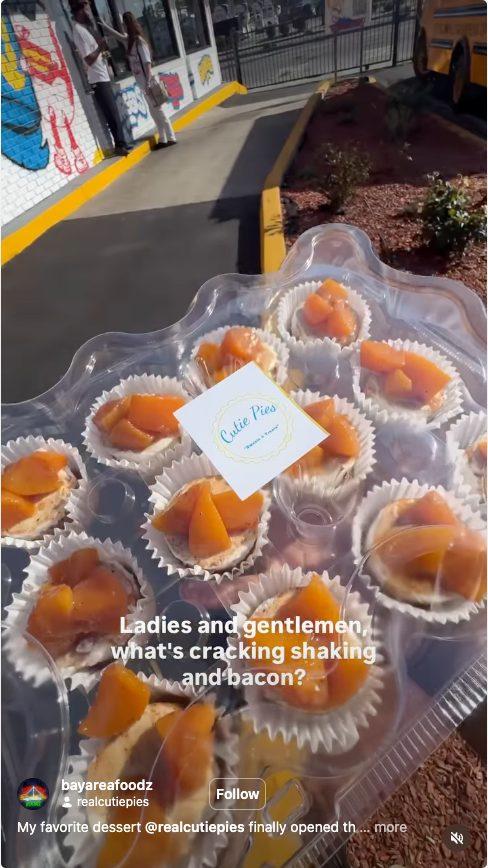Unmute the reel audio

457,838
